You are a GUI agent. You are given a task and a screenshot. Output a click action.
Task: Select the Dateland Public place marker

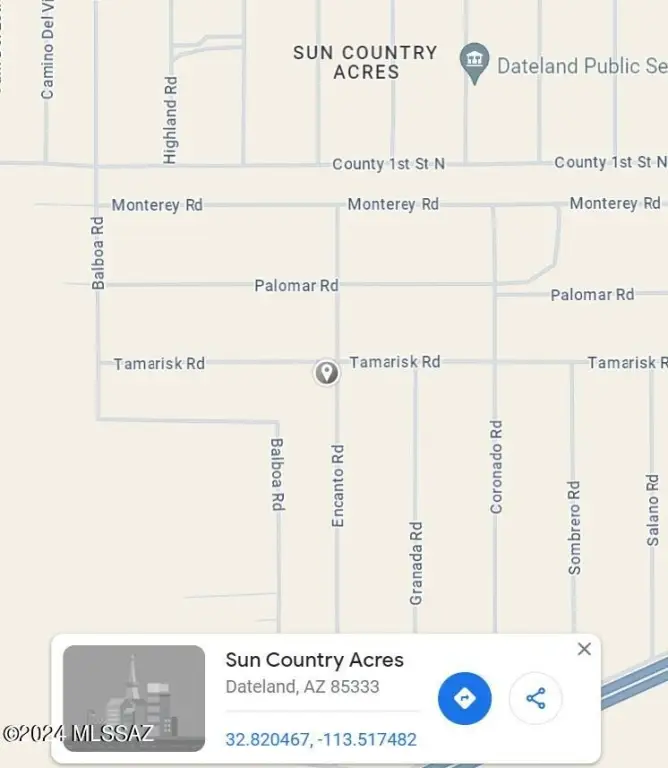click(474, 65)
